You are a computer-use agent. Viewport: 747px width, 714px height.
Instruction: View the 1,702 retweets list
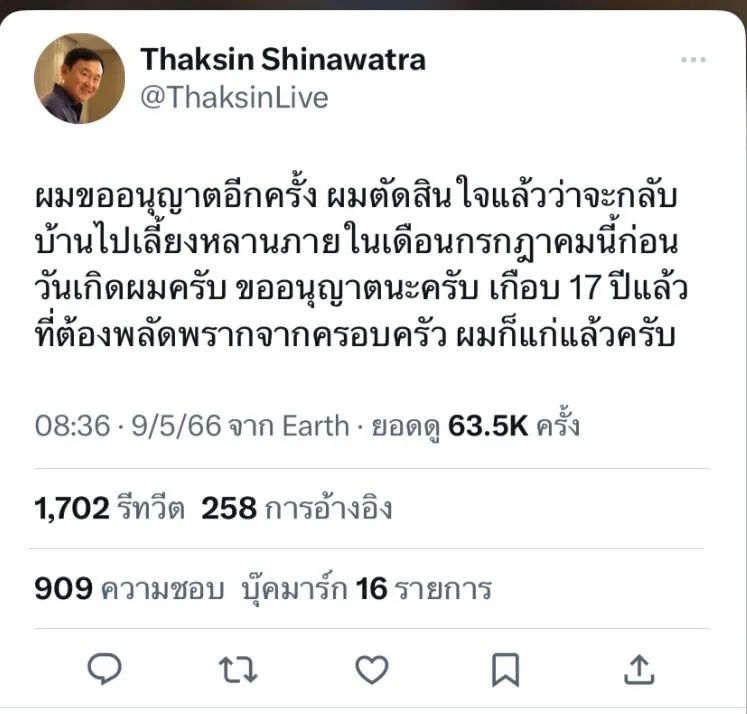(x=110, y=509)
